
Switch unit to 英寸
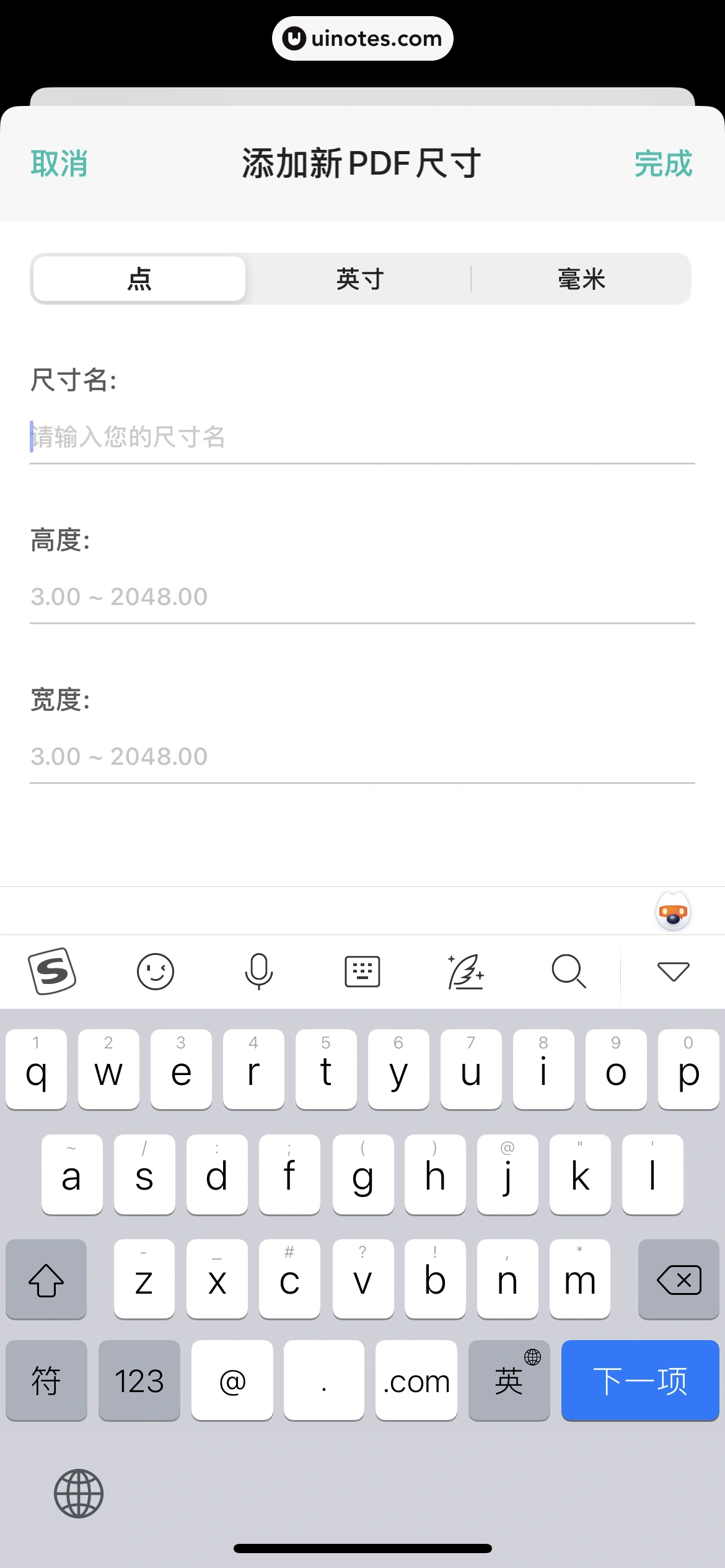360,279
